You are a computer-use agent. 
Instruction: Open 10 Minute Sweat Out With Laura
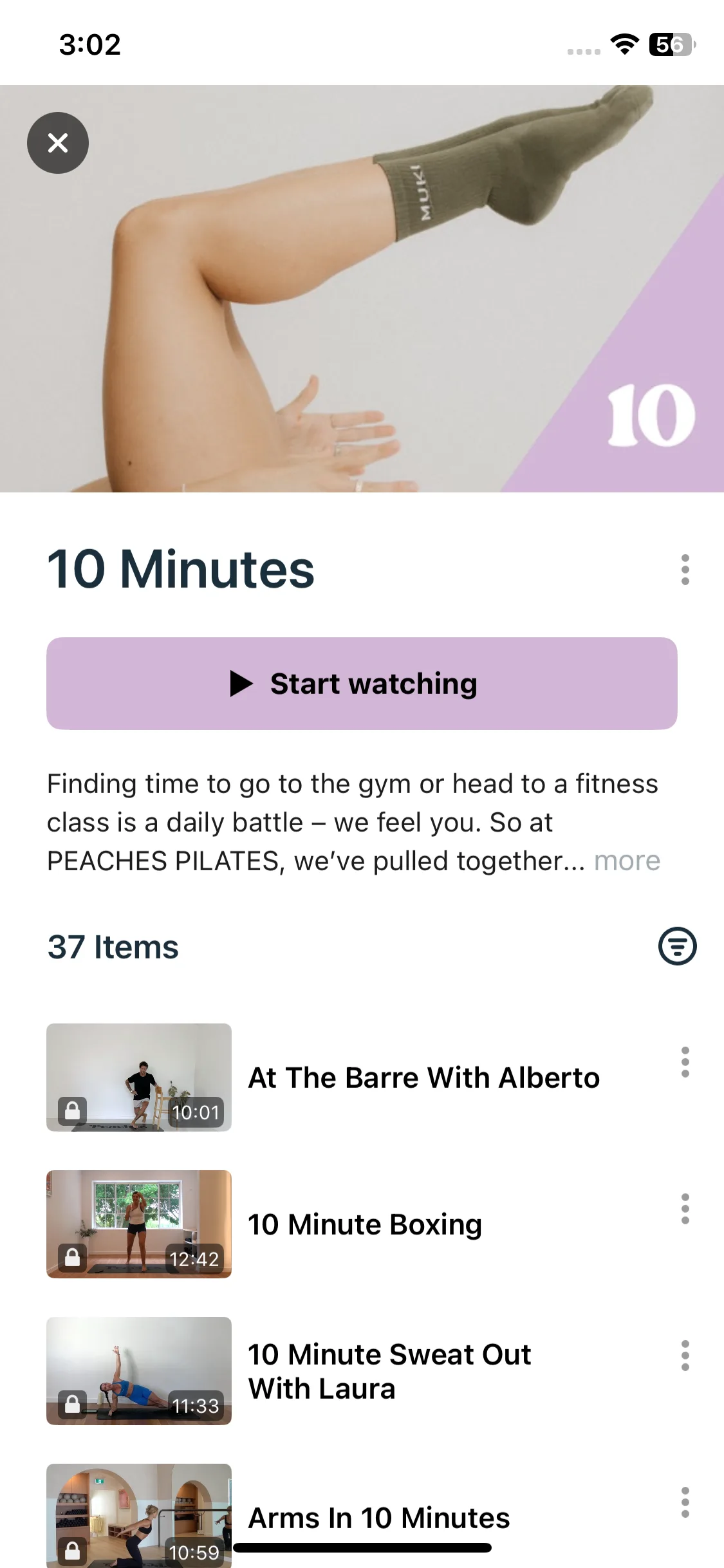tap(389, 1371)
